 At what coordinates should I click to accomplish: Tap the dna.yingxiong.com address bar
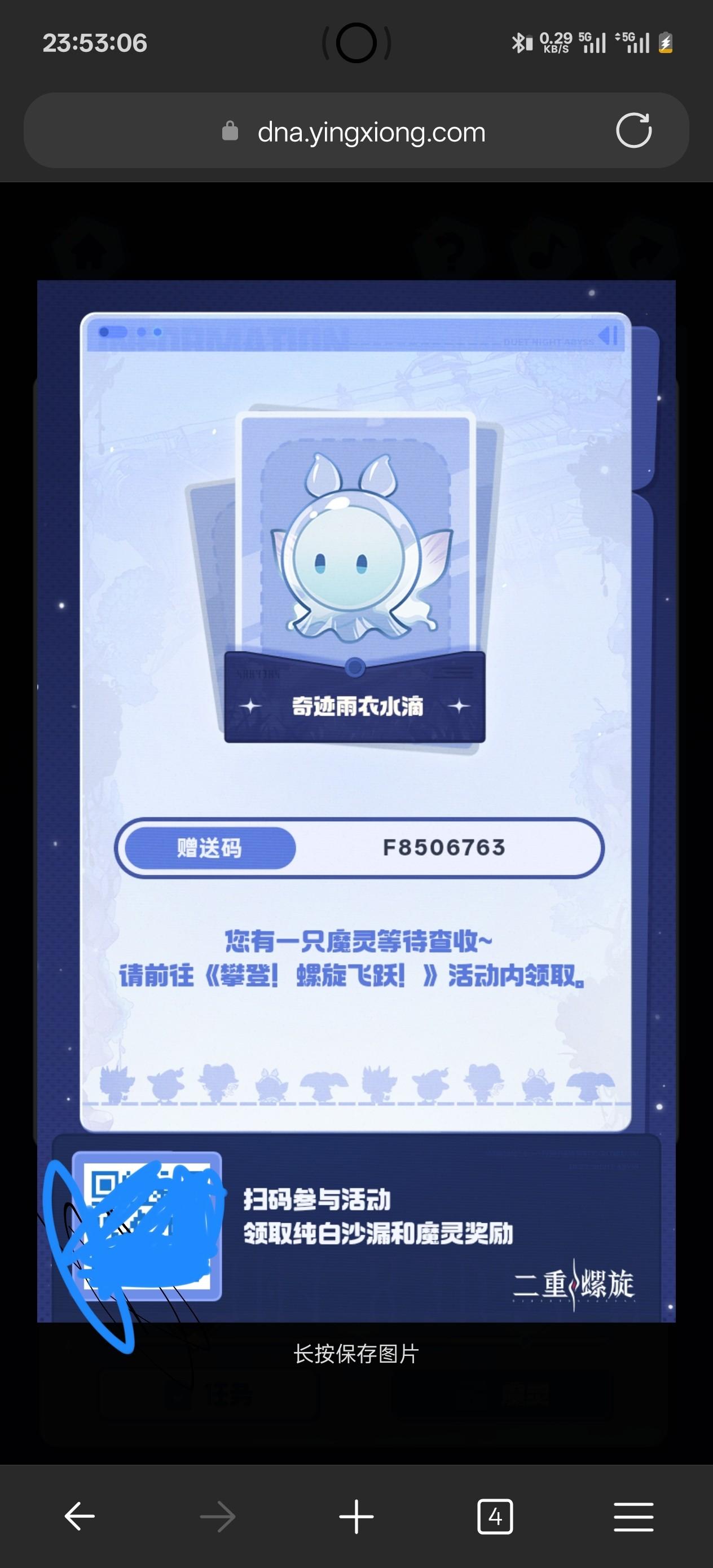pyautogui.click(x=370, y=131)
